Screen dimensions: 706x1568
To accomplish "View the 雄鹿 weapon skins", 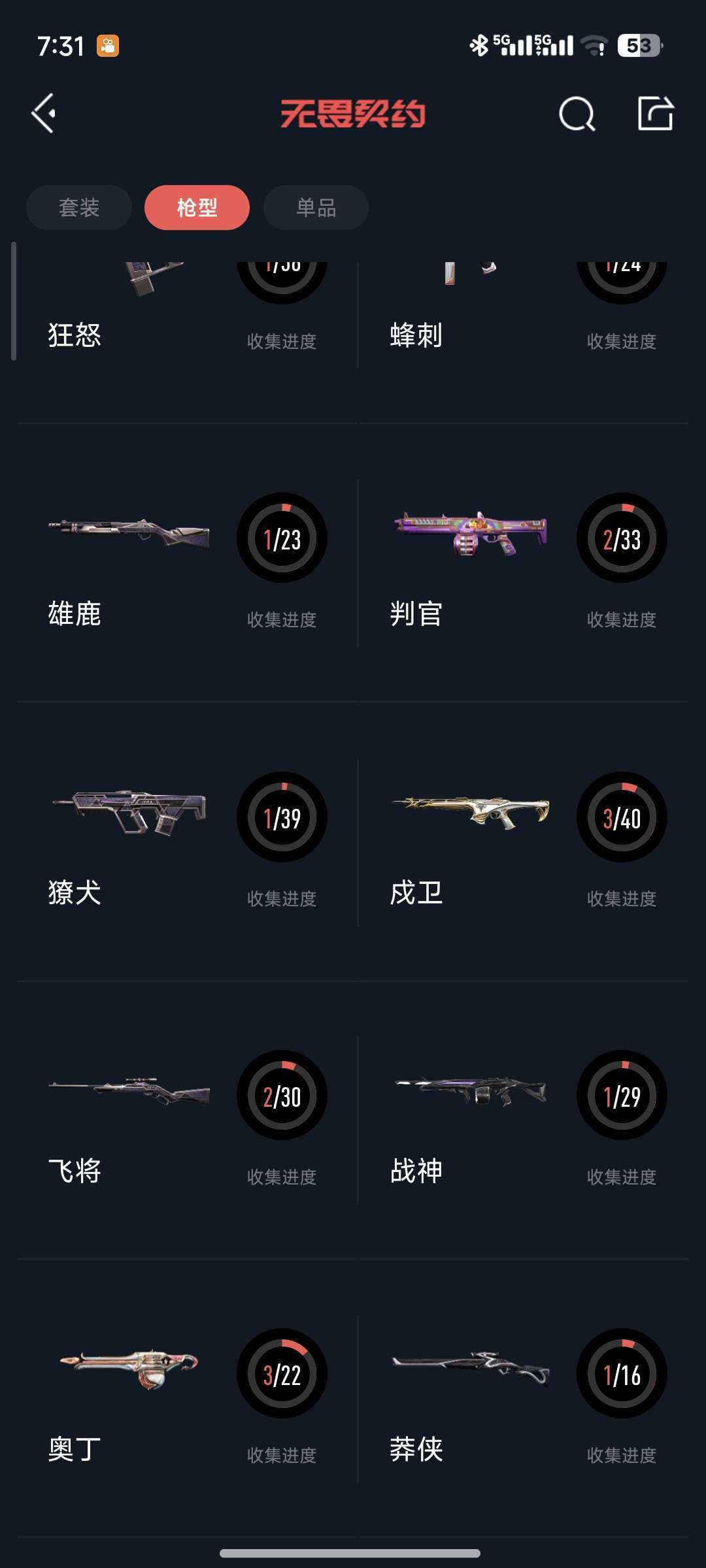I will pyautogui.click(x=186, y=563).
